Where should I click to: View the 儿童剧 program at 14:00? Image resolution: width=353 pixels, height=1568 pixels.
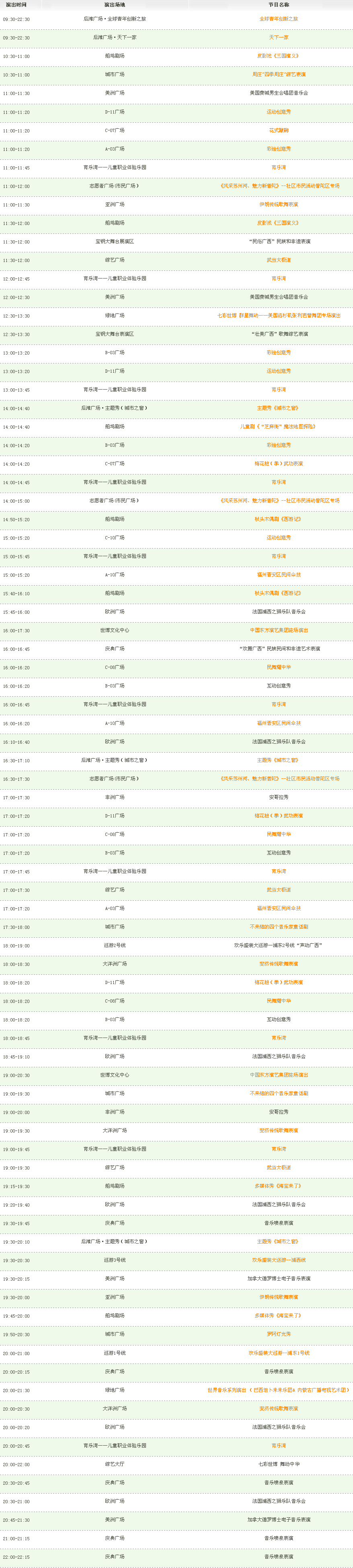[278, 427]
